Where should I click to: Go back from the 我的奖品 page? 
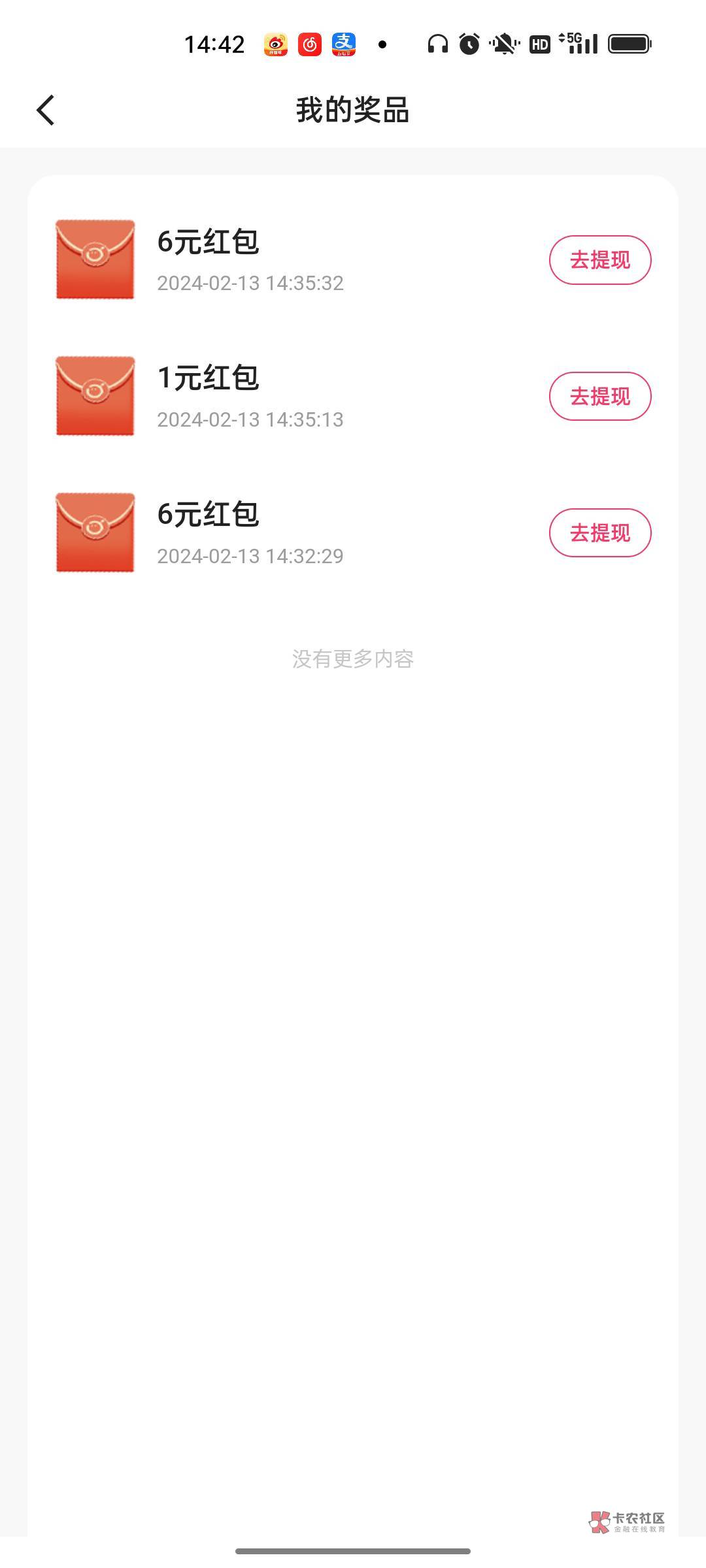click(x=46, y=110)
